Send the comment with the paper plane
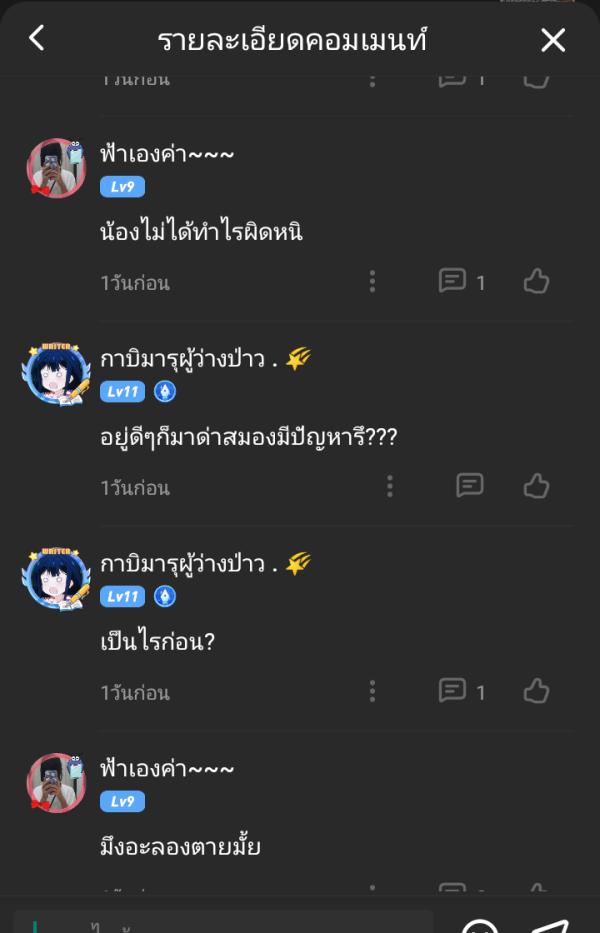The image size is (600, 933). [549, 926]
